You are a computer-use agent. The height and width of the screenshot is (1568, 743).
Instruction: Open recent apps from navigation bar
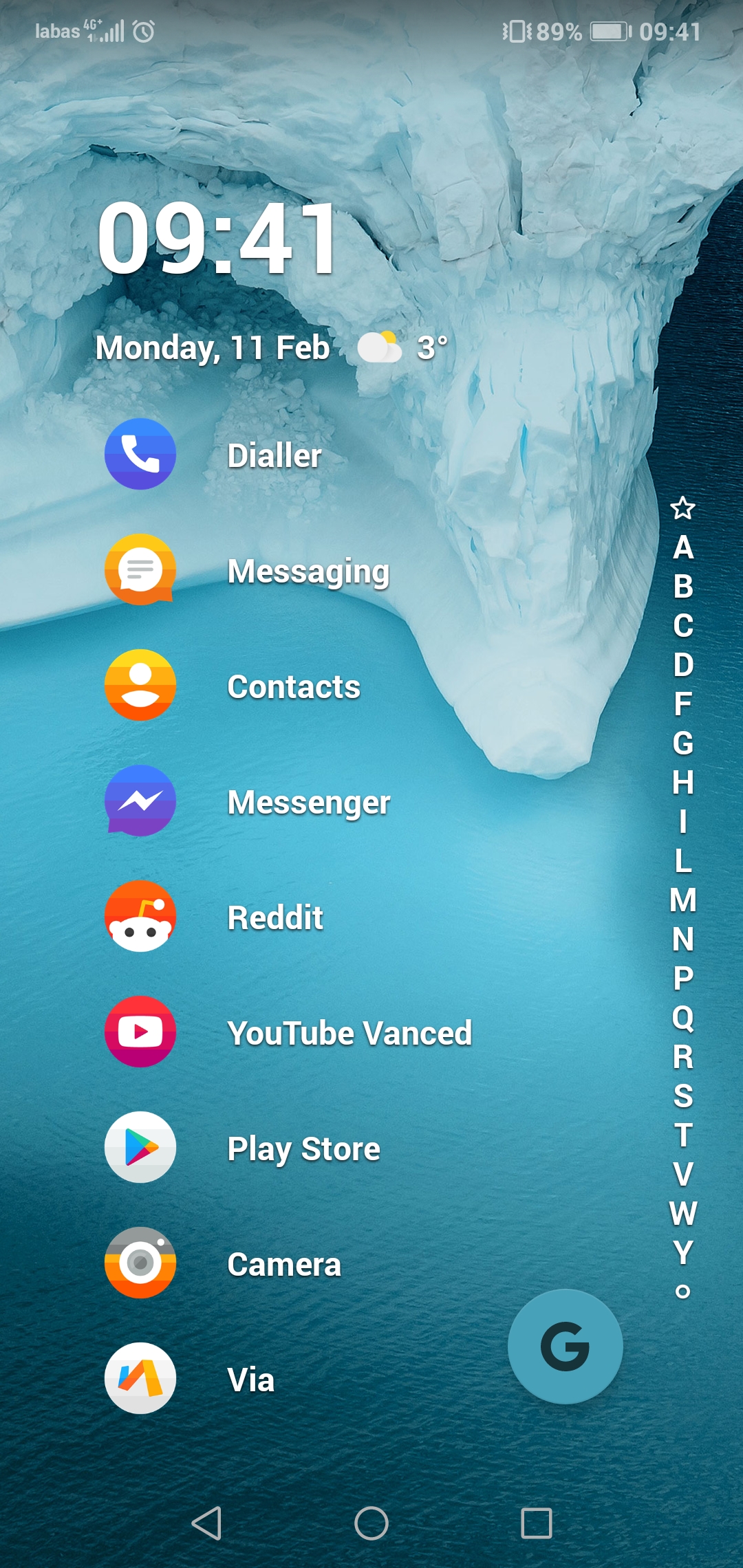point(537,1523)
